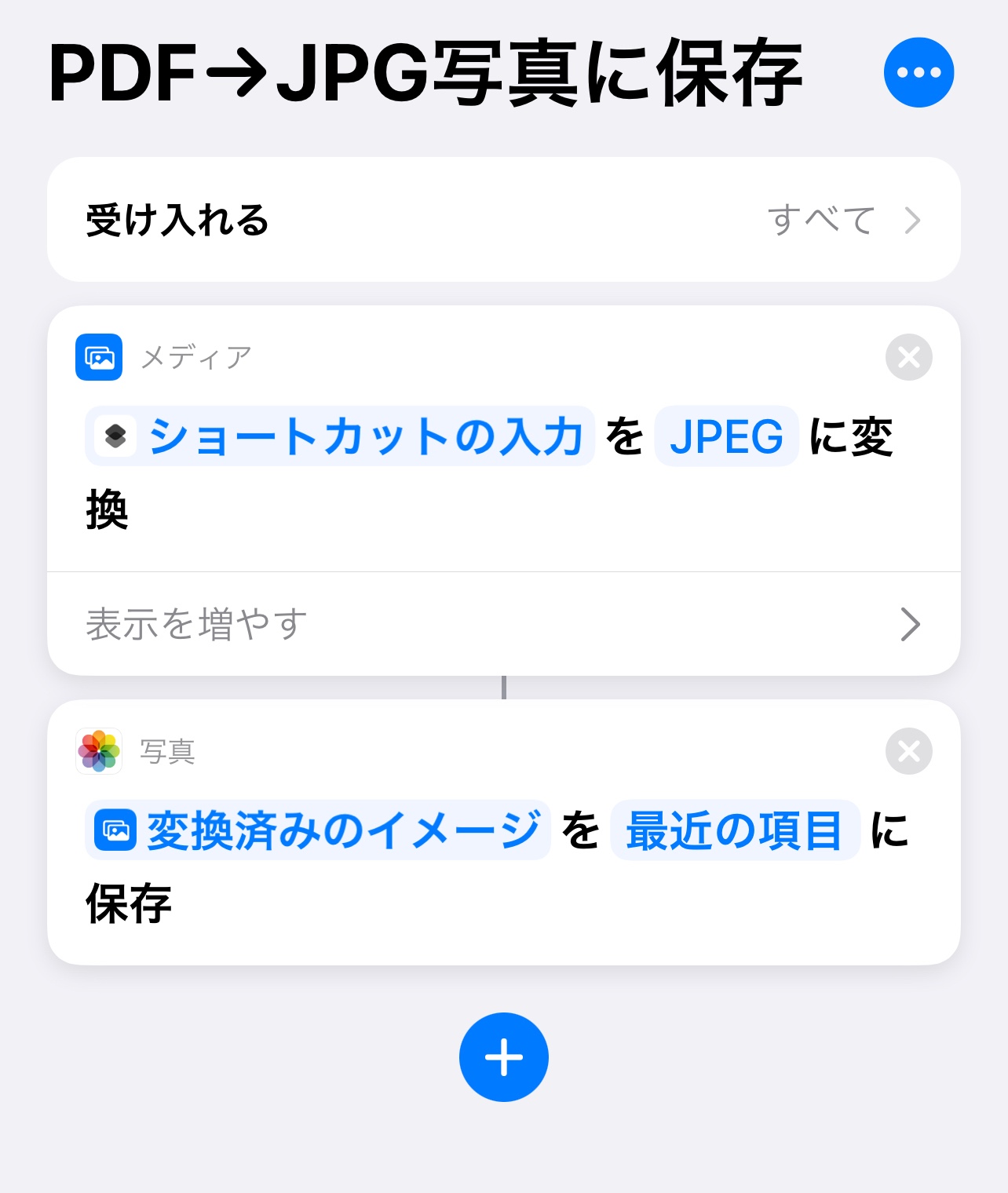Remove the 写真 save action
The width and height of the screenshot is (1008, 1193).
point(908,752)
